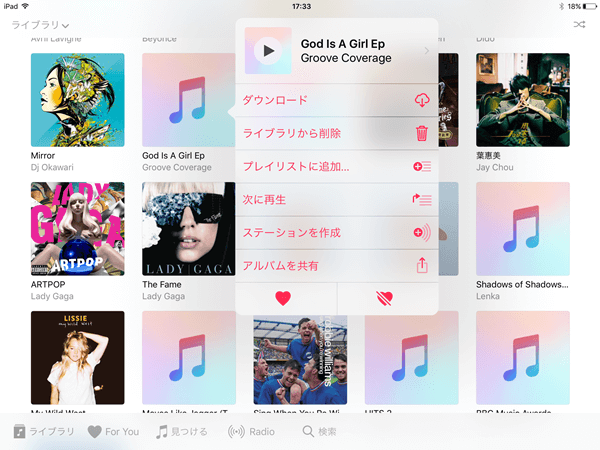Dislike the album with crossed-out heart
Screen dimensions: 600x450
click(387, 298)
